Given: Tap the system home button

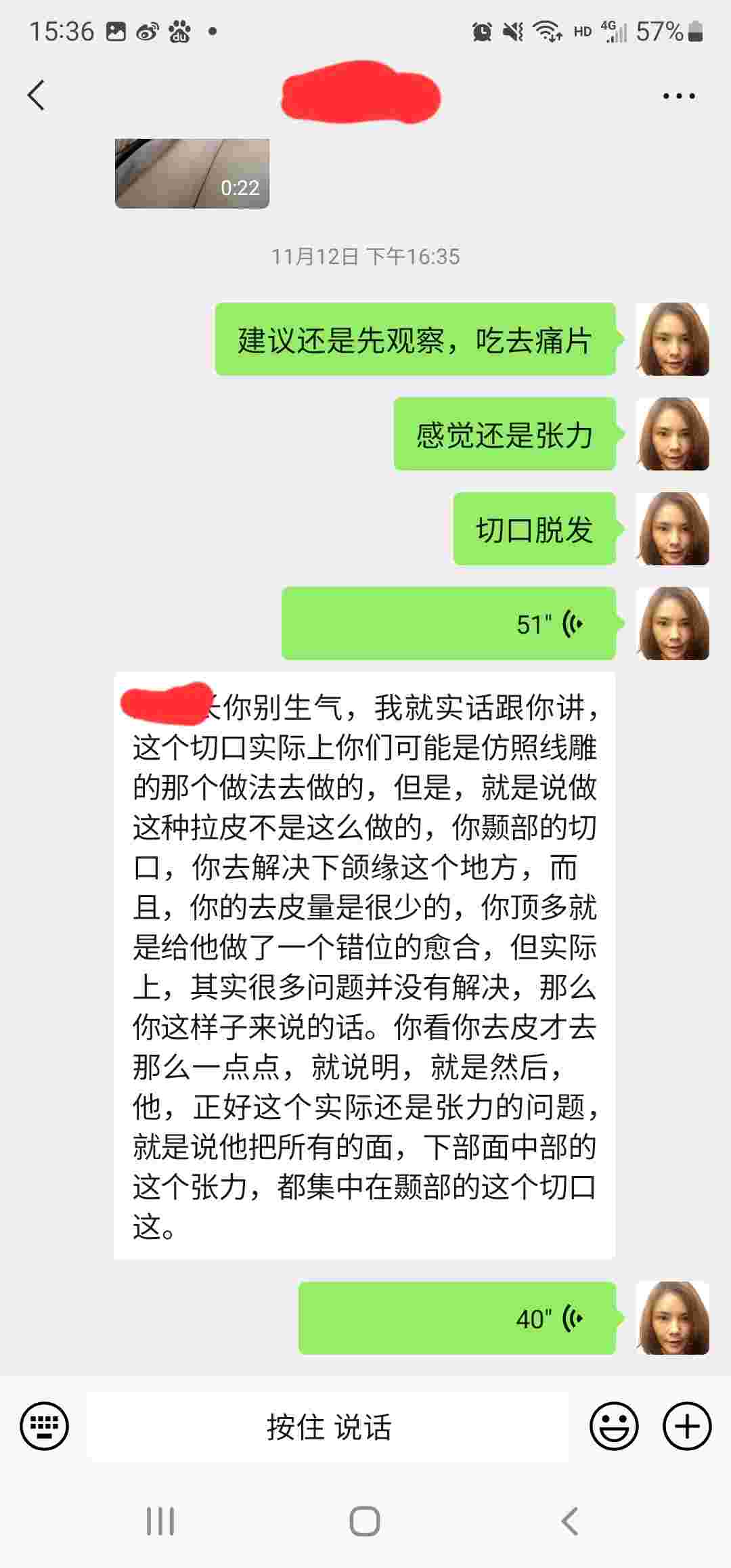Looking at the screenshot, I should point(365,1522).
